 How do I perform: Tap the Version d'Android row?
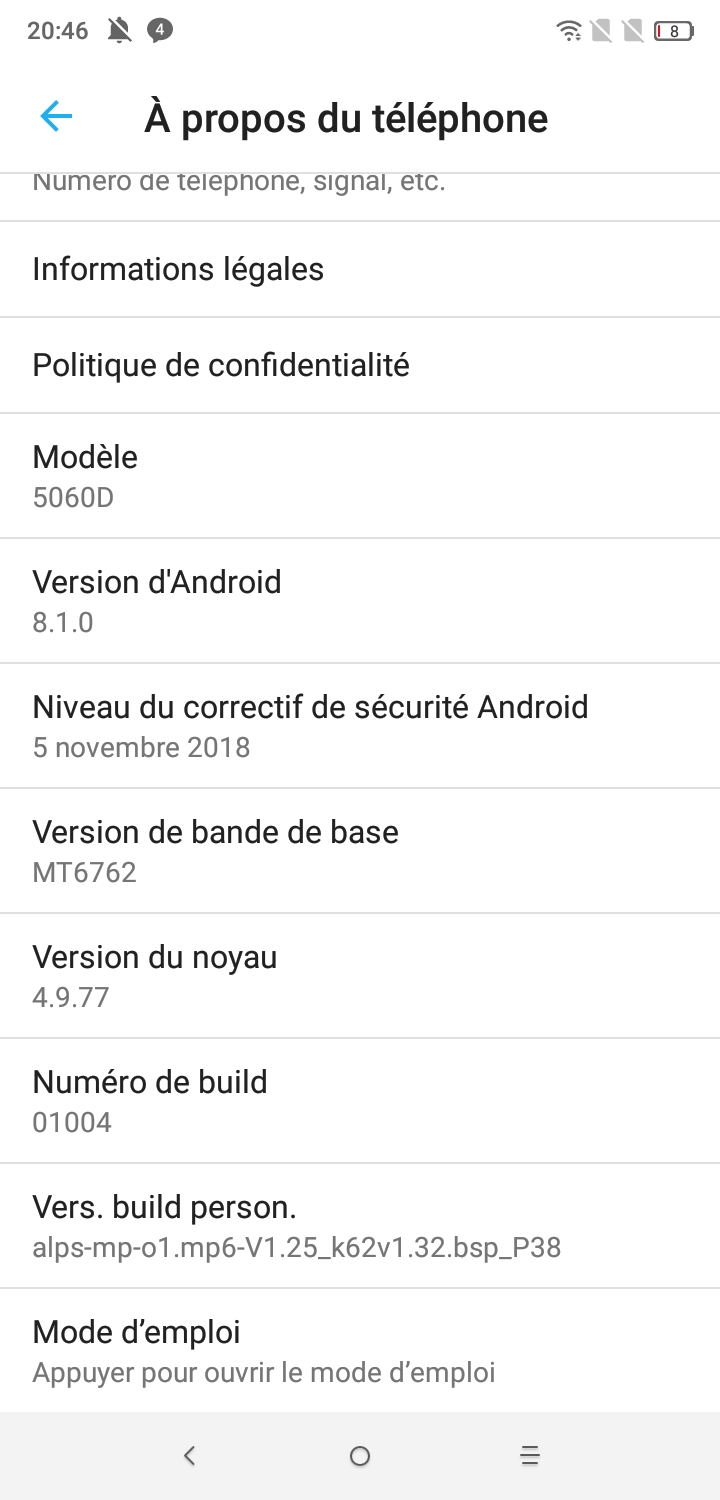(360, 601)
